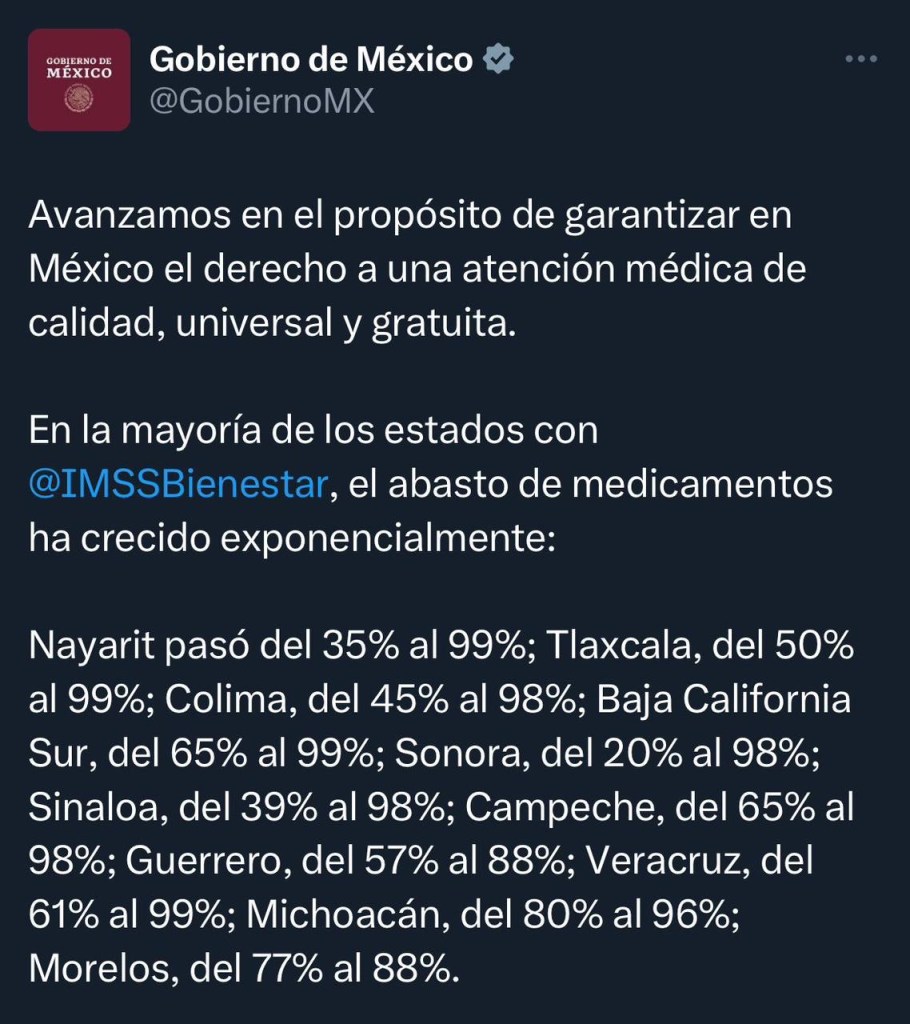Open the tweet's overflow menu
The width and height of the screenshot is (910, 1024).
(860, 59)
